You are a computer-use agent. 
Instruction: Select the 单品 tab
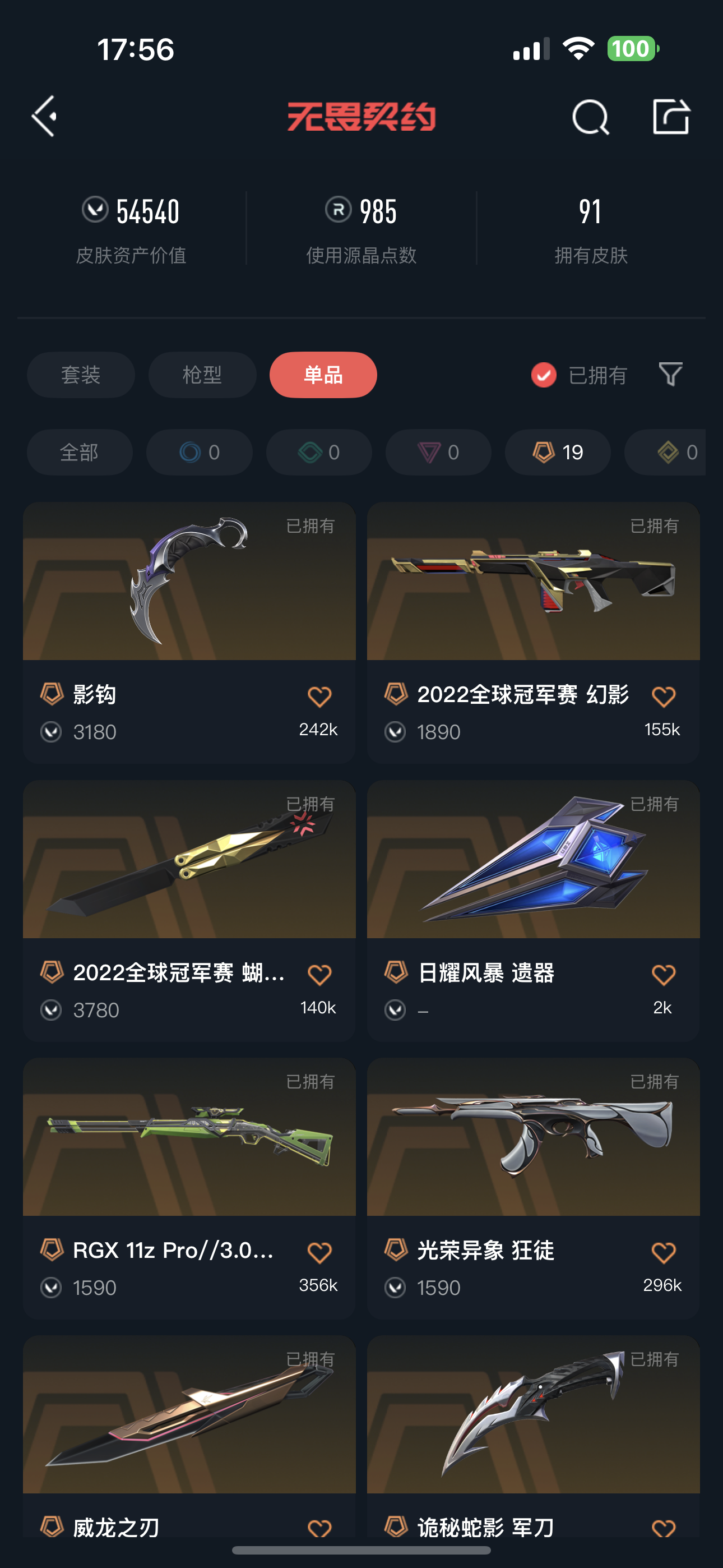tap(323, 375)
